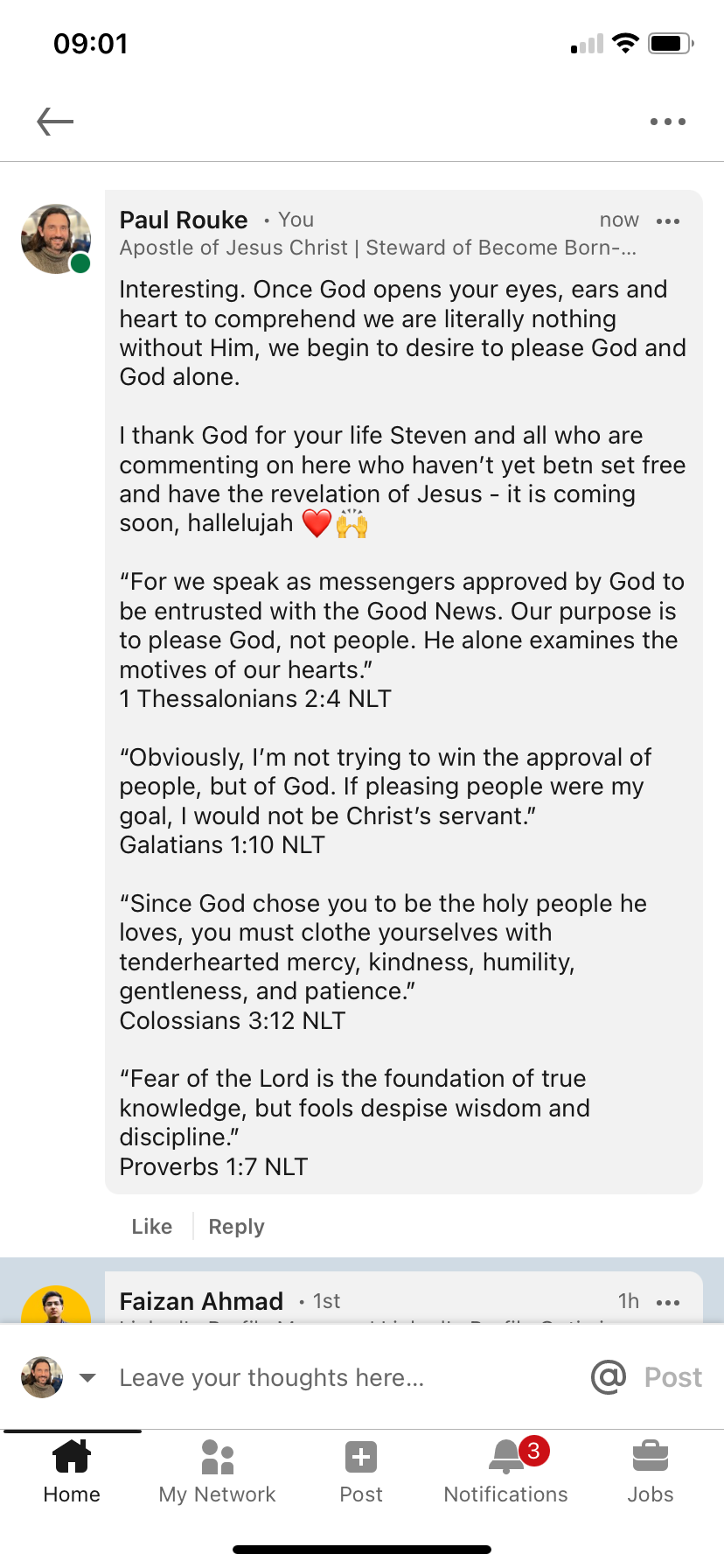The height and width of the screenshot is (1568, 724).
Task: Open Faizan Ahmad's profile name
Action: 201,1301
